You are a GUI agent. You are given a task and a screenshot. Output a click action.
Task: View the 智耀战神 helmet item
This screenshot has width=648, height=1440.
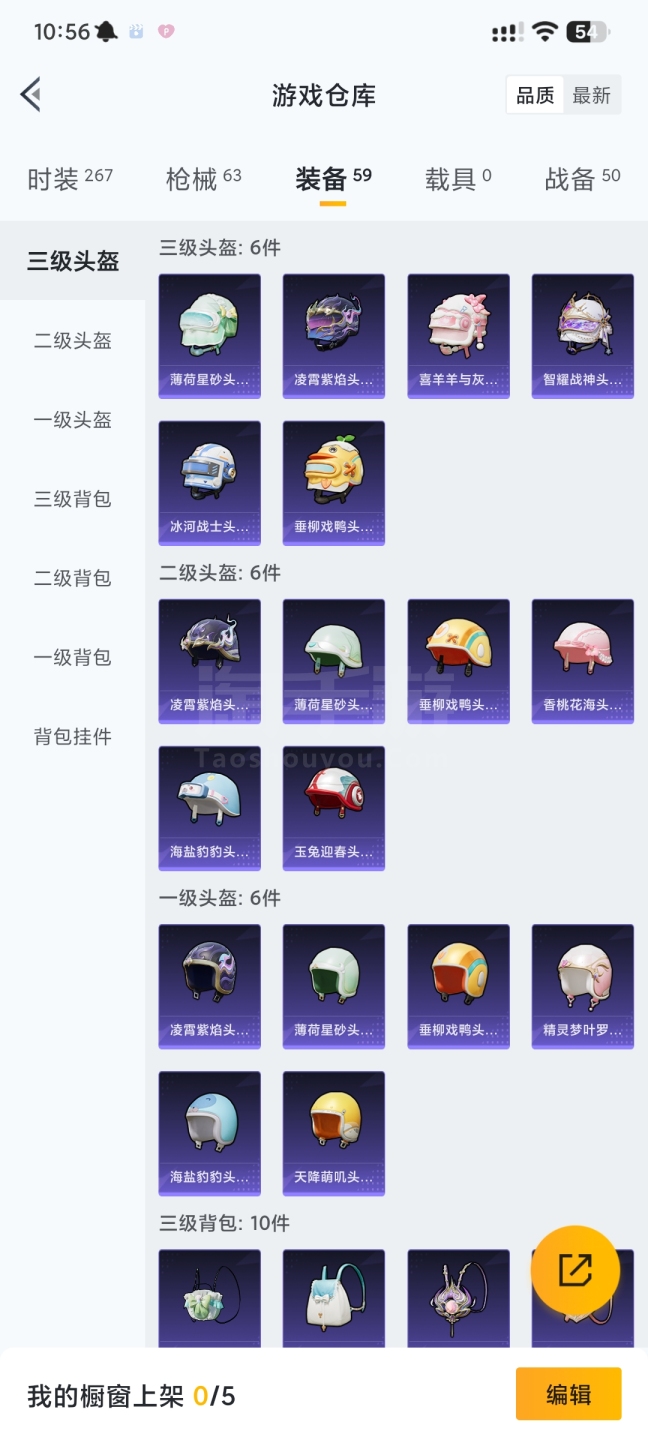[582, 336]
